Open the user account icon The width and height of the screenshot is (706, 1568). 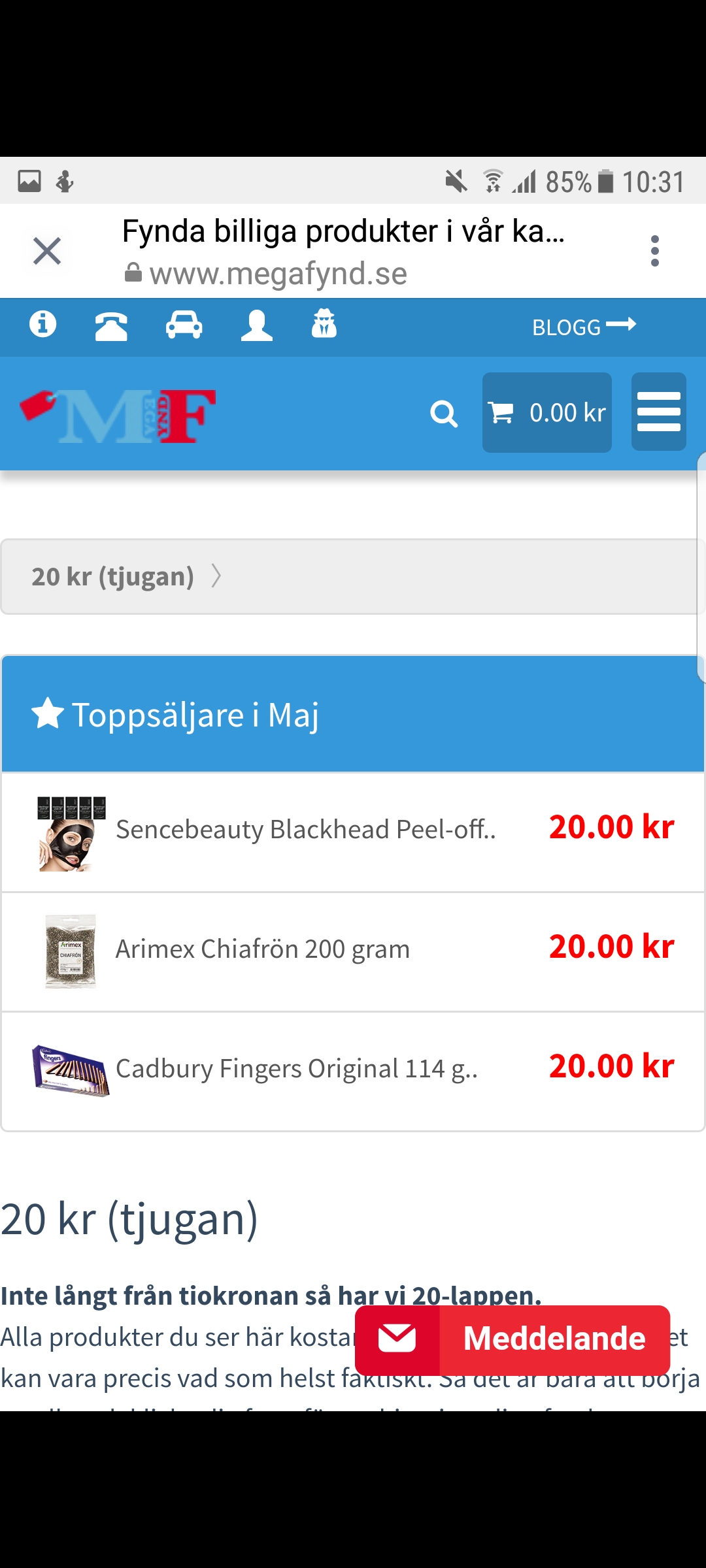256,325
